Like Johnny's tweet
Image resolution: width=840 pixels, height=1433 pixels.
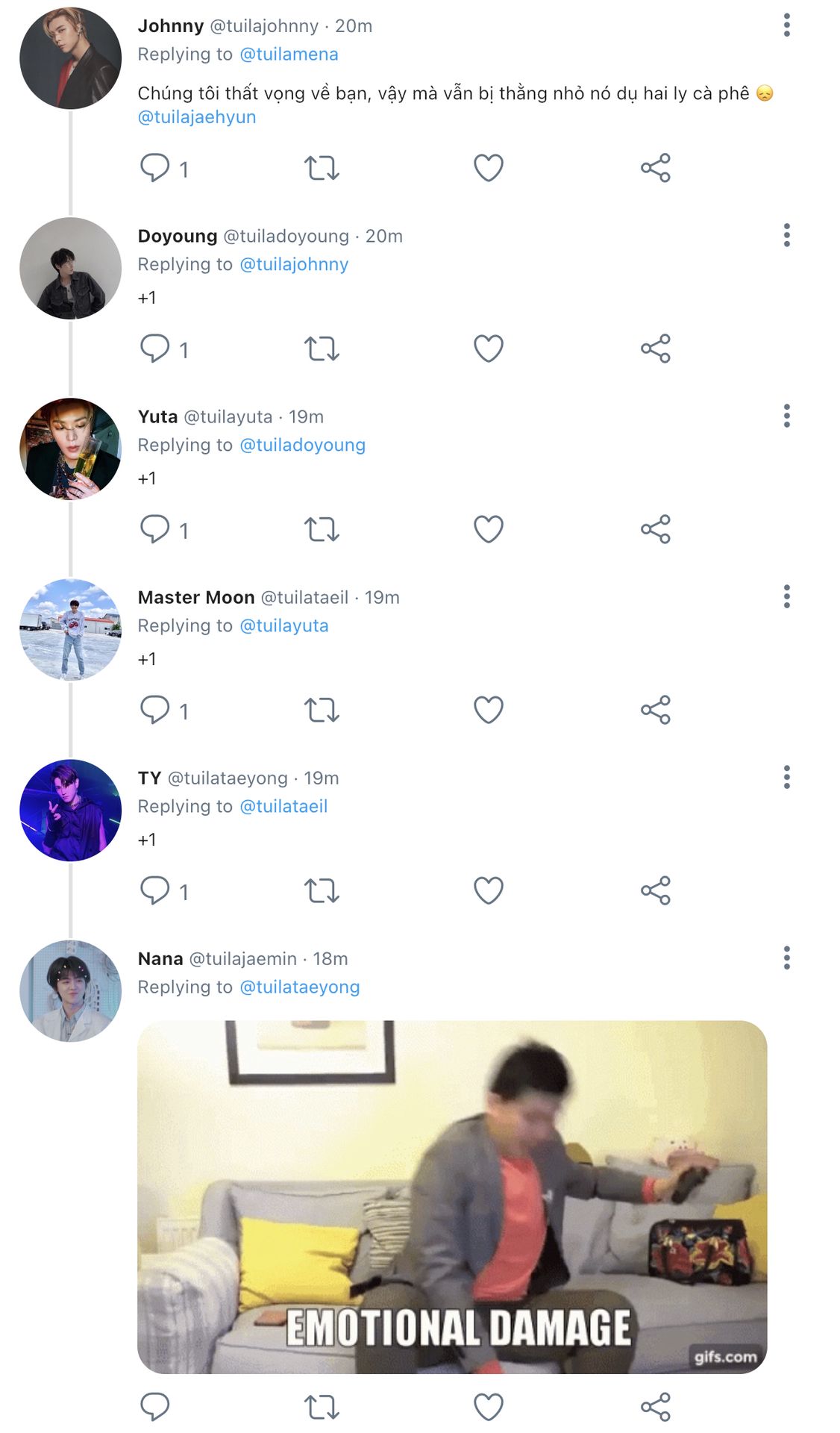coord(489,168)
